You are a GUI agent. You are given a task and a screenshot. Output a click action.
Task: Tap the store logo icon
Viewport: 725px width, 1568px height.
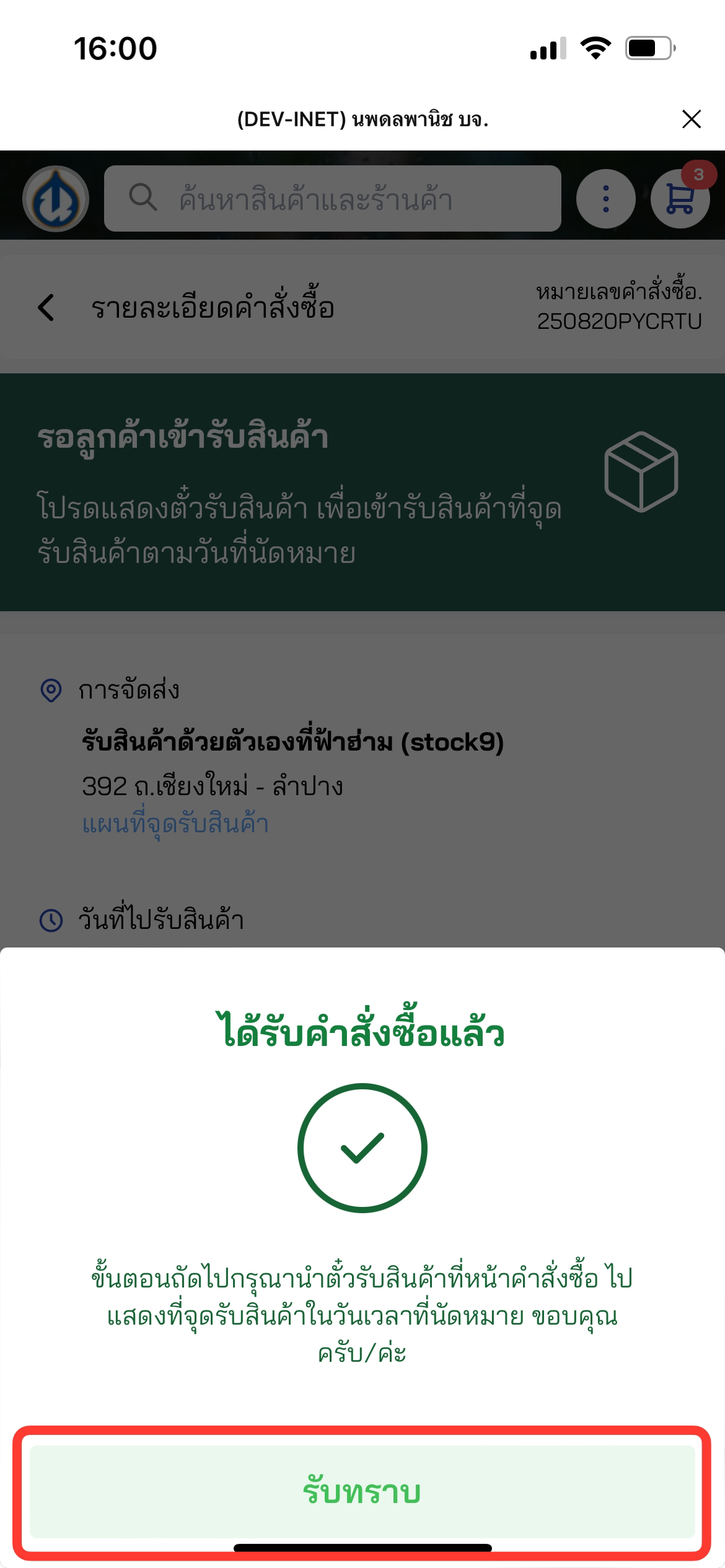click(x=56, y=199)
